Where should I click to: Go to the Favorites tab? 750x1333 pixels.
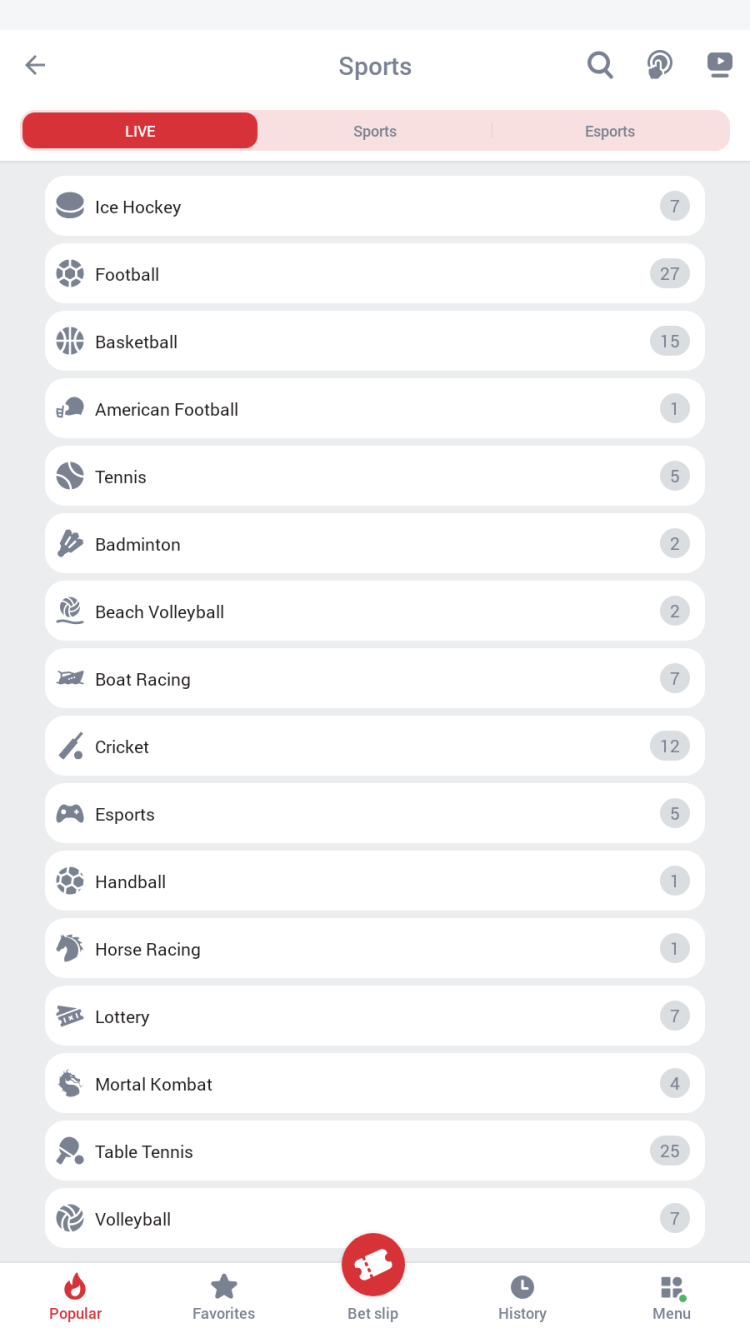point(224,1297)
